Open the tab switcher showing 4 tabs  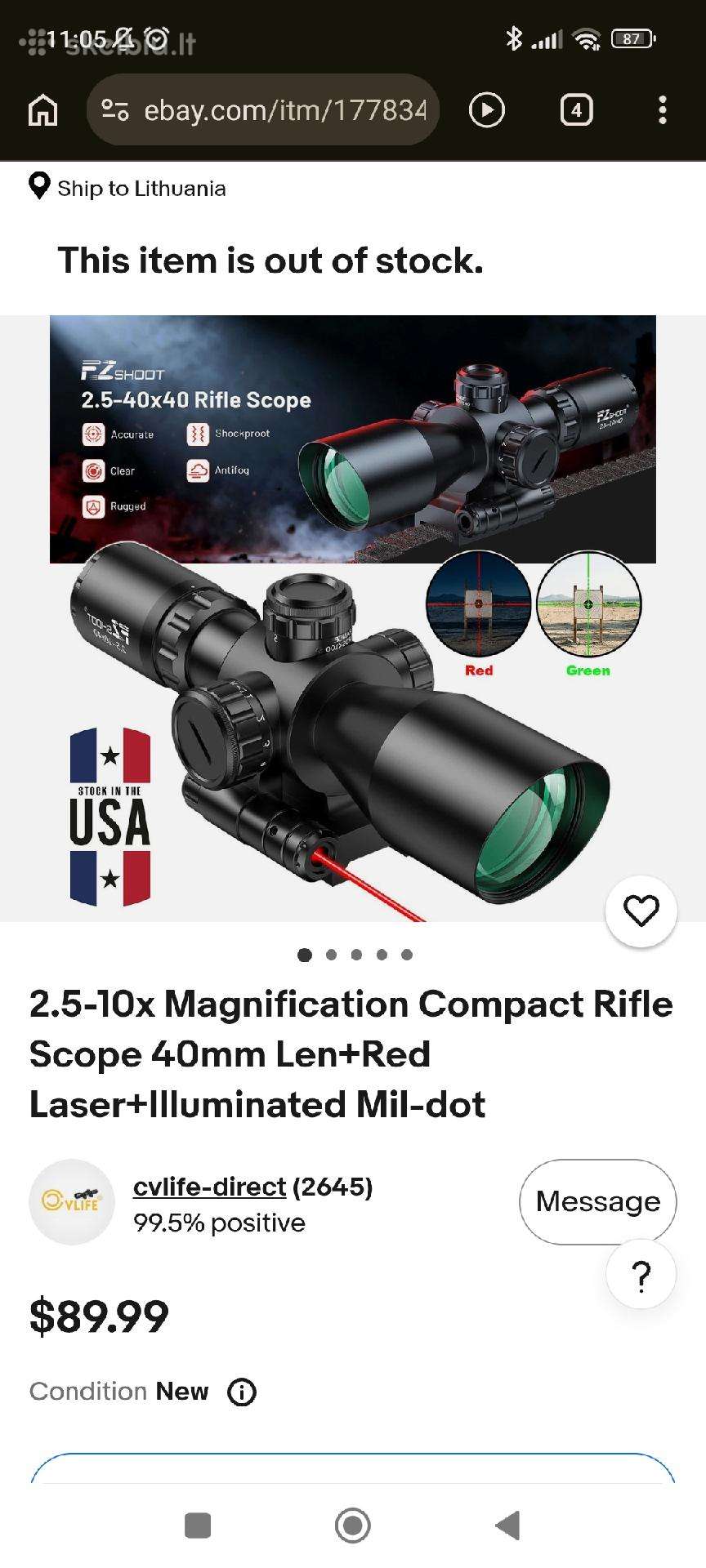576,109
